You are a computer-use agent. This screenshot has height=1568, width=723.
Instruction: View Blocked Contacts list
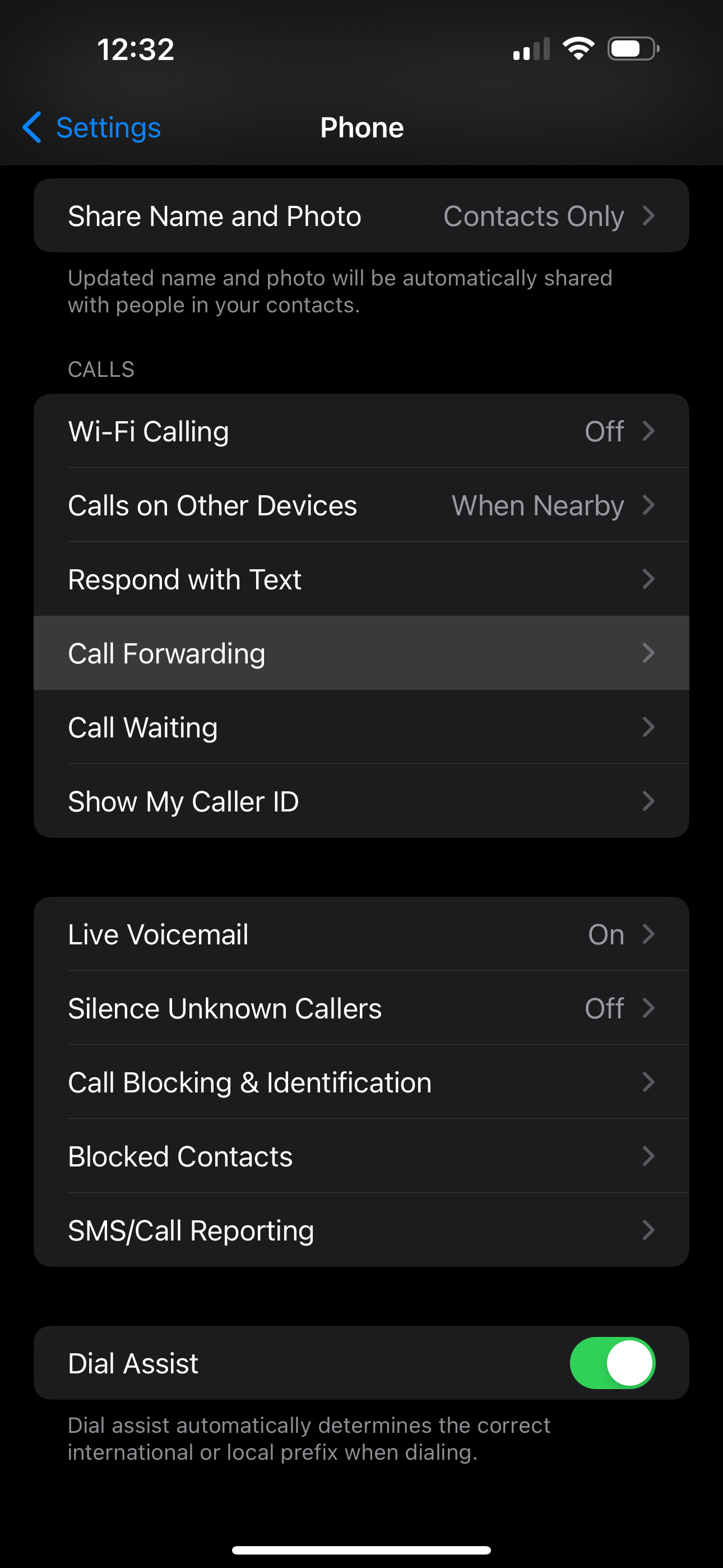[361, 1156]
